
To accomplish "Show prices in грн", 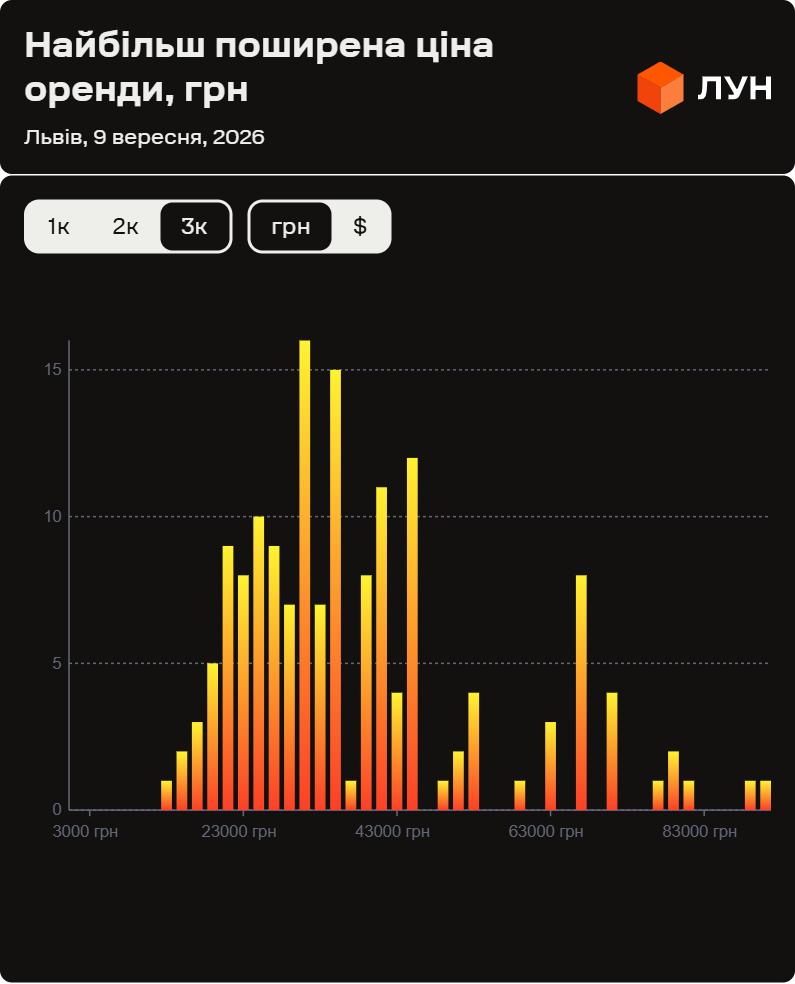I will [291, 227].
